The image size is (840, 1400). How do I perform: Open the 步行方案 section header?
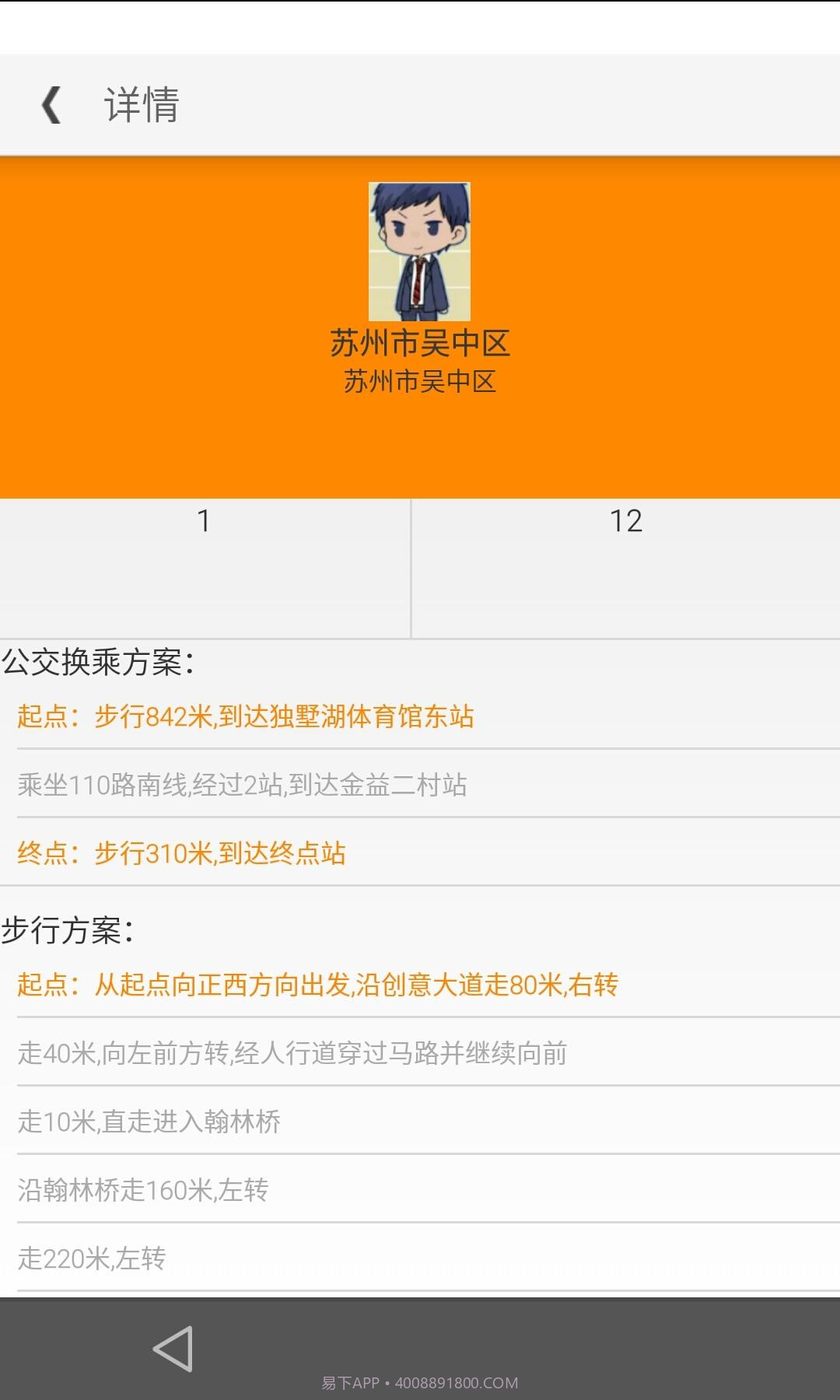coord(70,930)
